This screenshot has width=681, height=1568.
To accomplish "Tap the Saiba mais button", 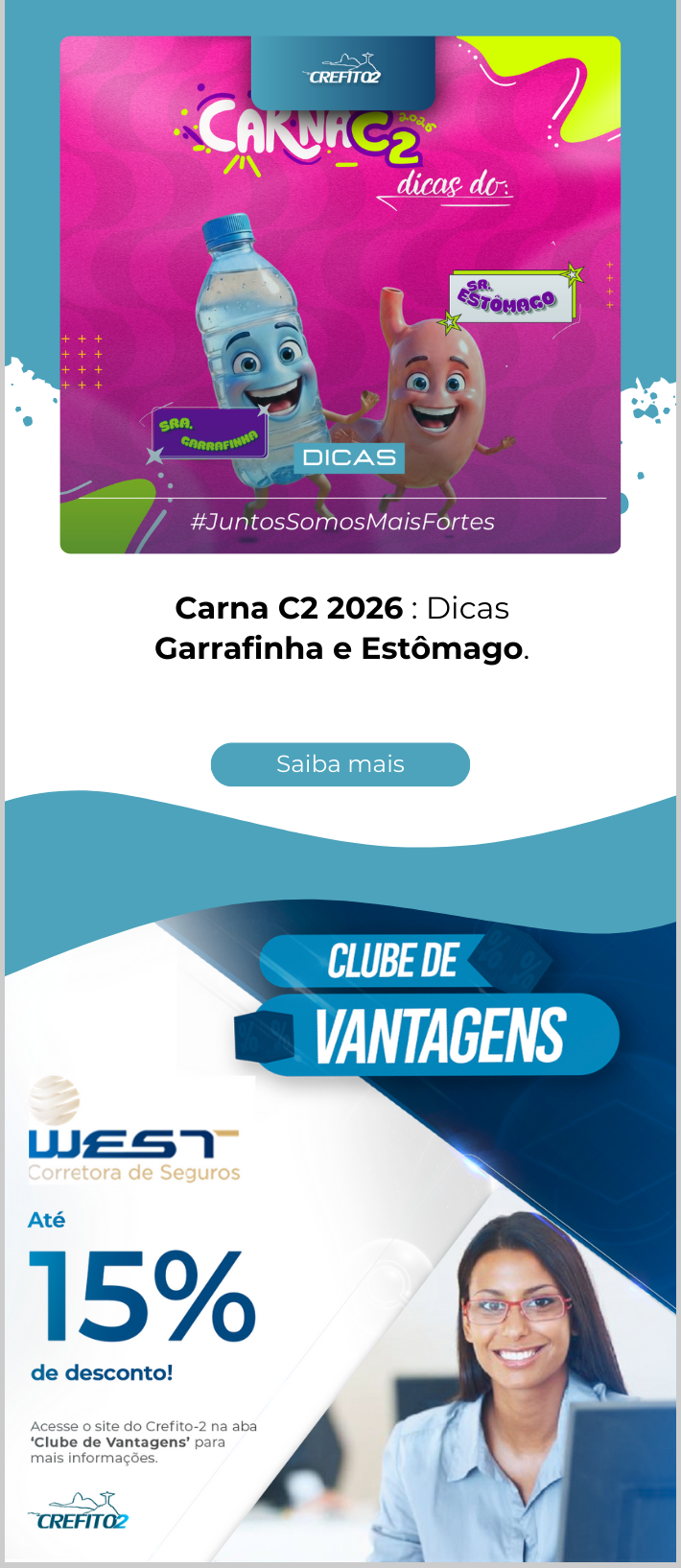I will (x=340, y=764).
